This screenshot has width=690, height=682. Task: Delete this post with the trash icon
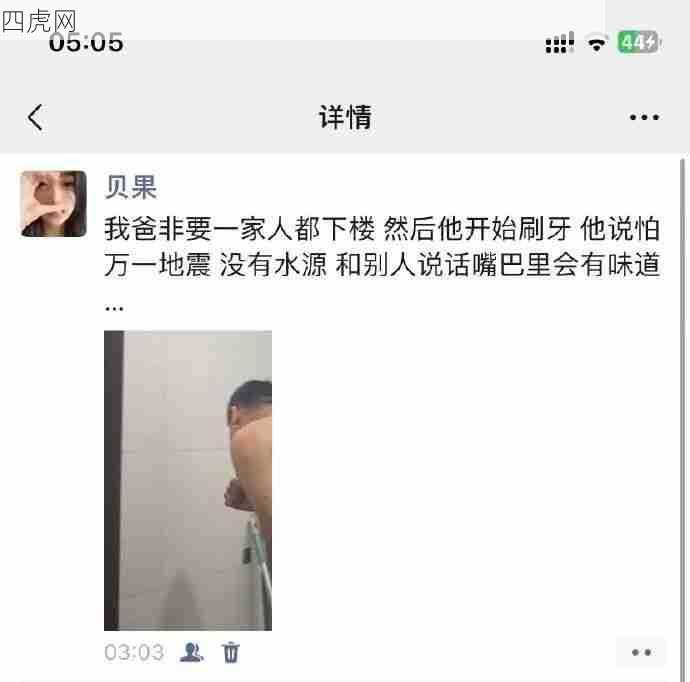[x=231, y=653]
